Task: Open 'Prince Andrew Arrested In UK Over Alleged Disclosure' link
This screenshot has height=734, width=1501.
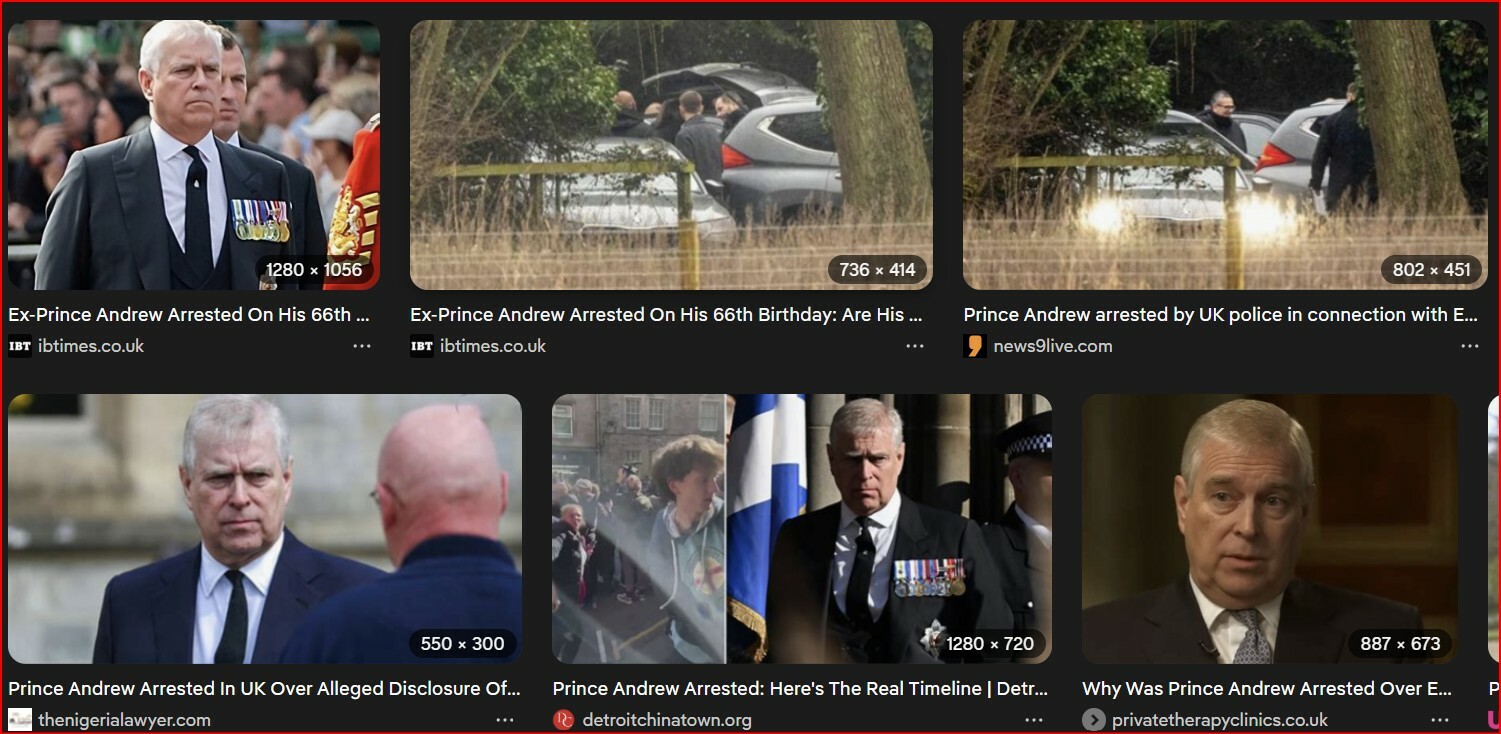Action: 264,688
